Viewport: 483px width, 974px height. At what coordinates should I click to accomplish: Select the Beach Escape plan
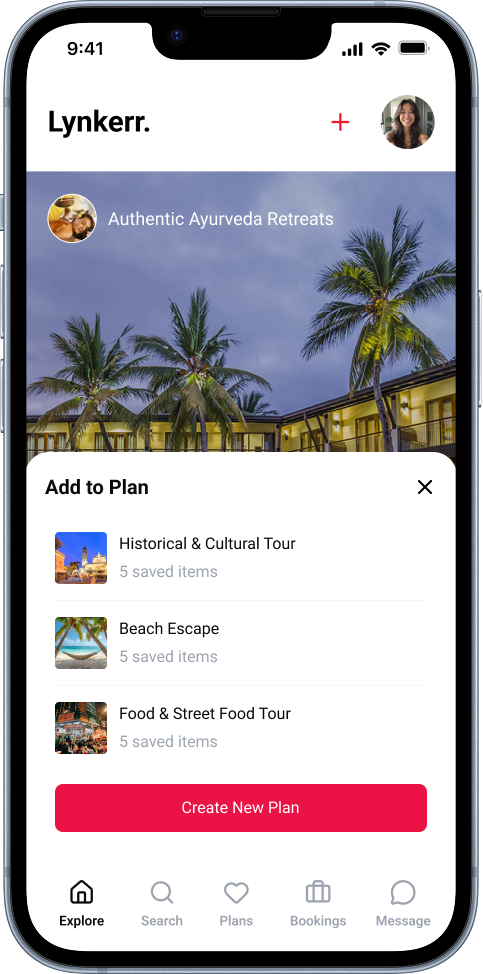point(241,643)
